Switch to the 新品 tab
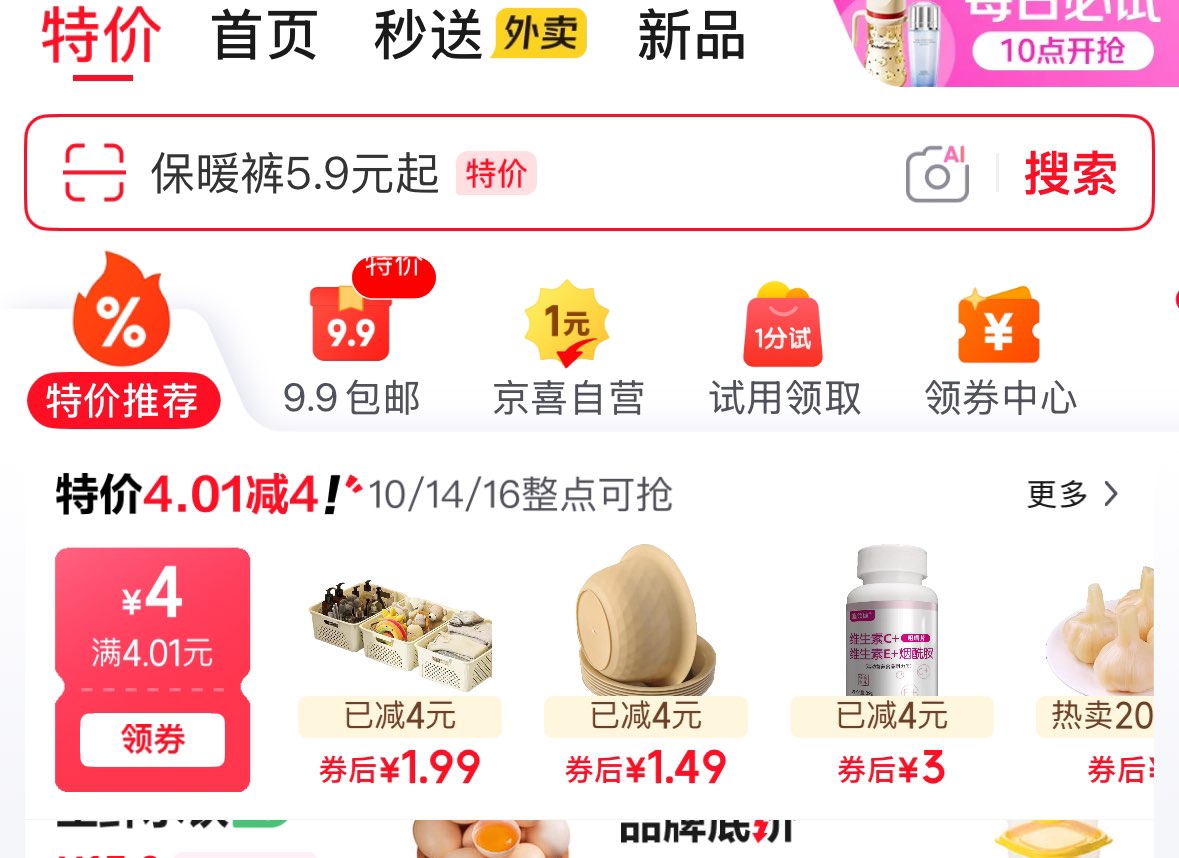The height and width of the screenshot is (858, 1179). tap(691, 35)
